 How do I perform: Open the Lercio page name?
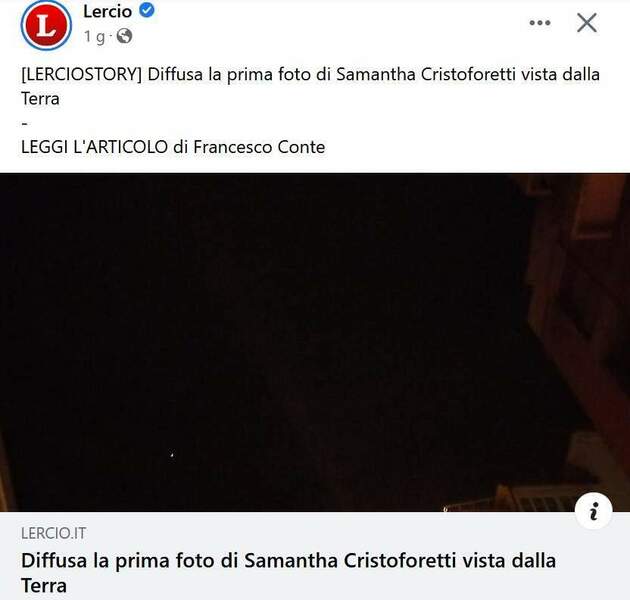click(x=107, y=12)
